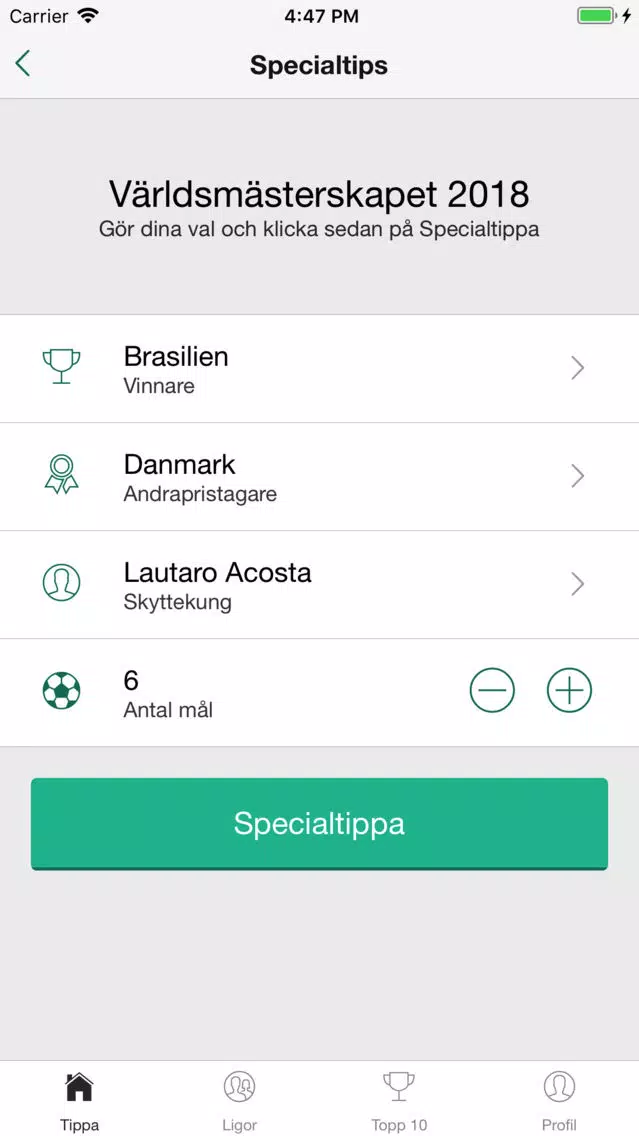639x1136 pixels.
Task: Increase Antal mål with the plus
Action: pos(569,690)
